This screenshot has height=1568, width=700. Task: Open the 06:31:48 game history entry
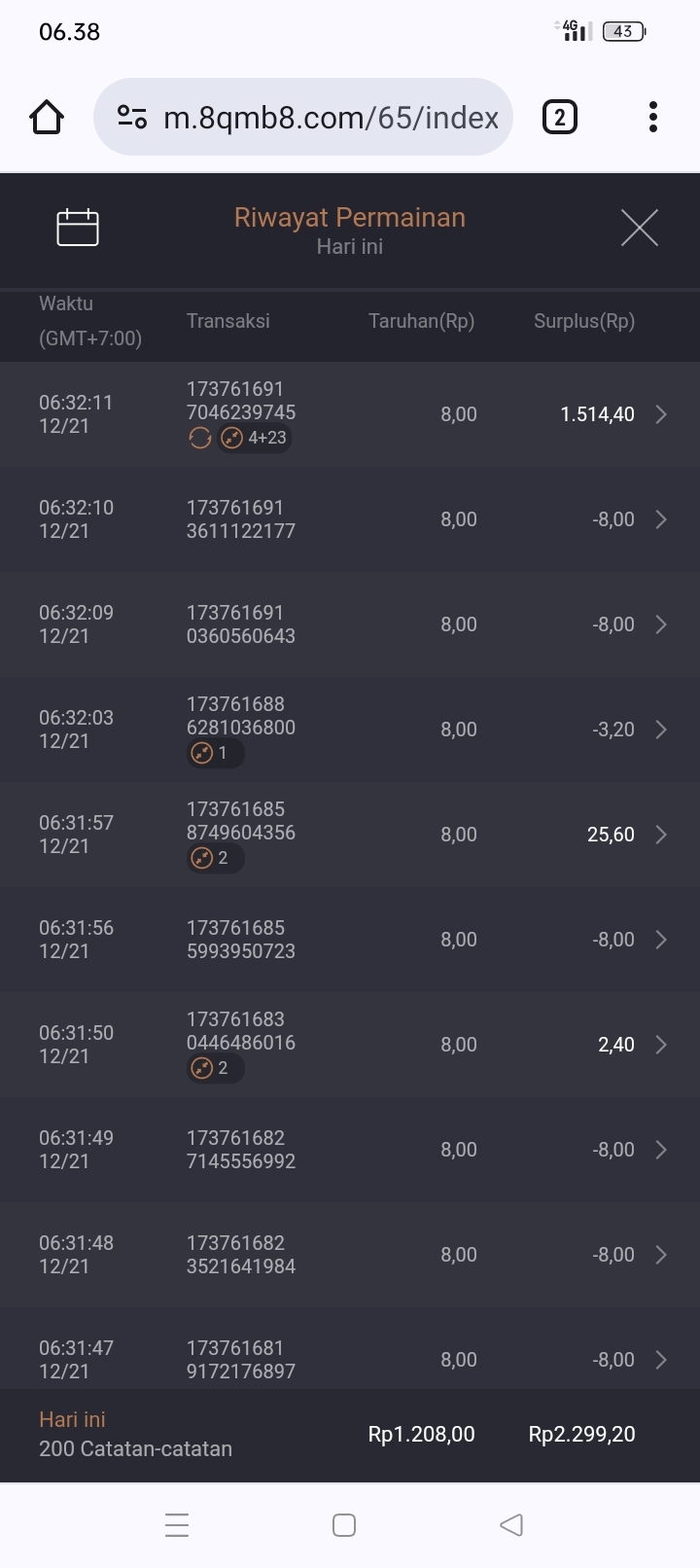350,1255
